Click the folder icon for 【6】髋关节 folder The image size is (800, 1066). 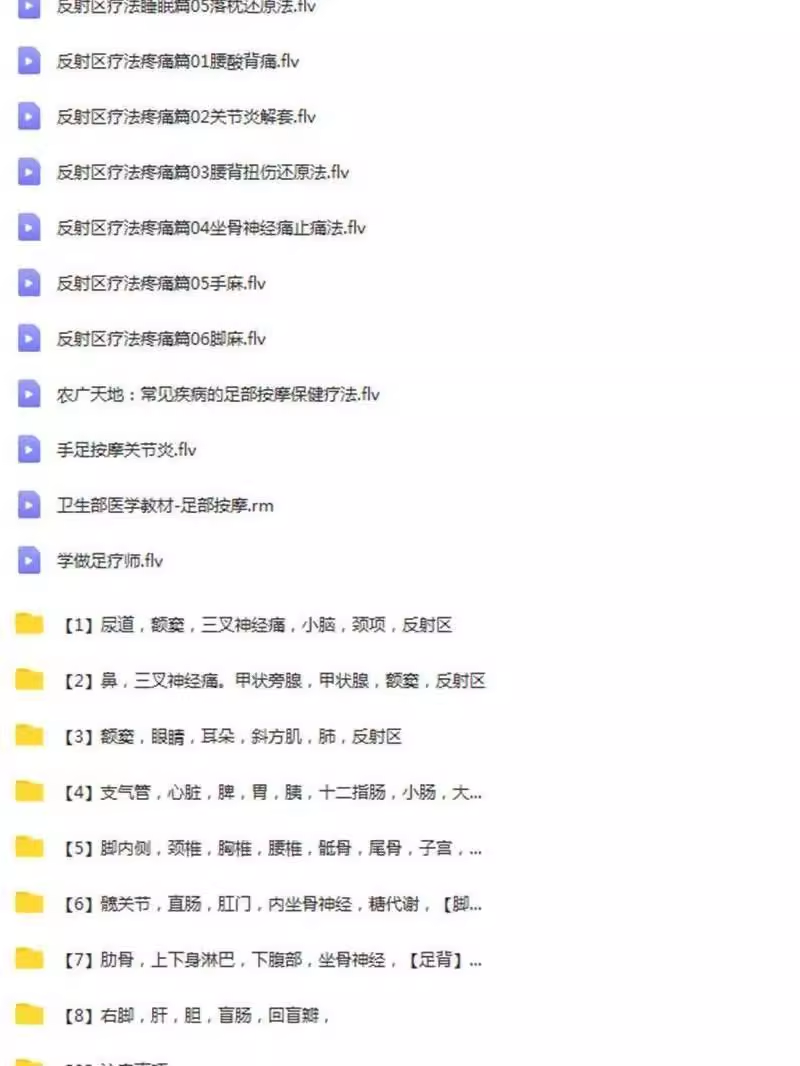[27, 903]
